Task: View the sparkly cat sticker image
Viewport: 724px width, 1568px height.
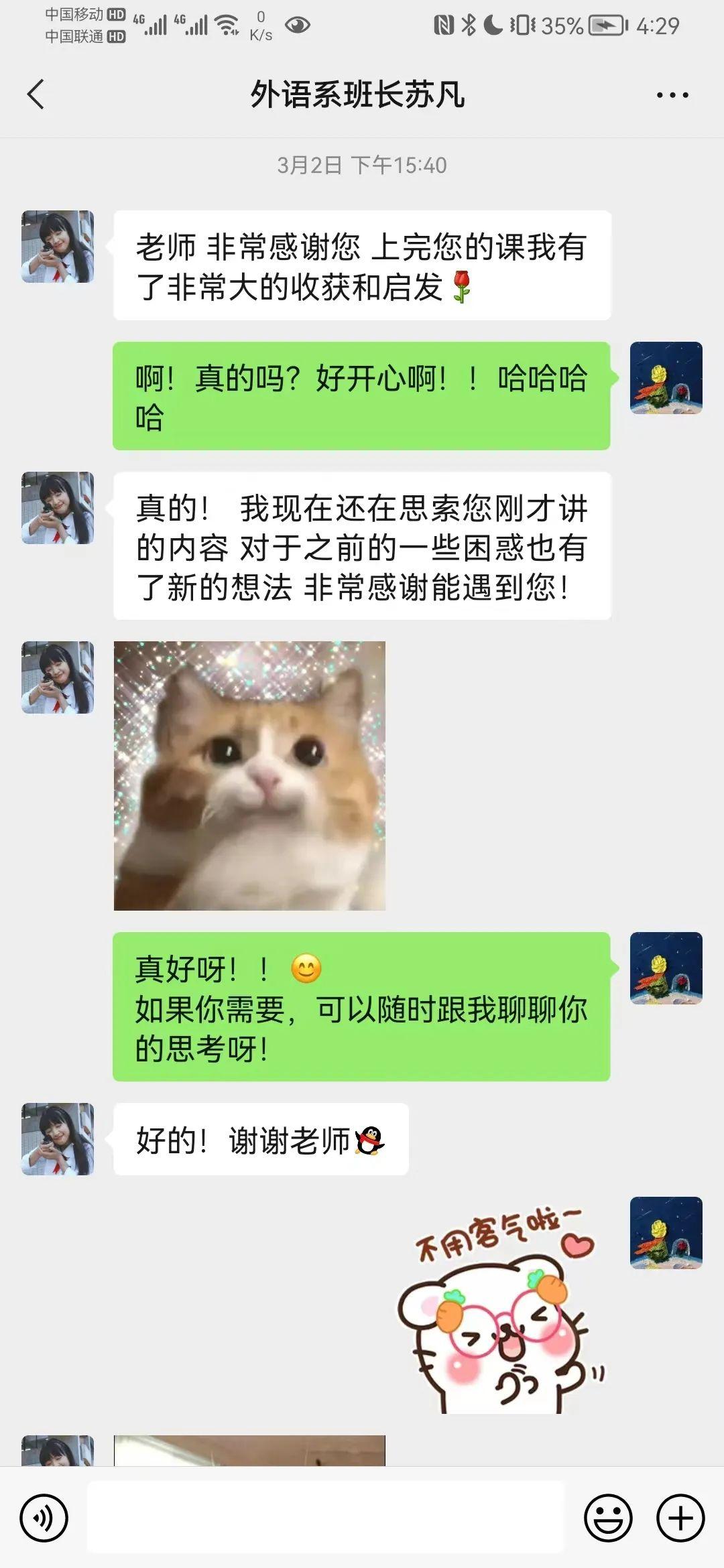Action: (249, 775)
